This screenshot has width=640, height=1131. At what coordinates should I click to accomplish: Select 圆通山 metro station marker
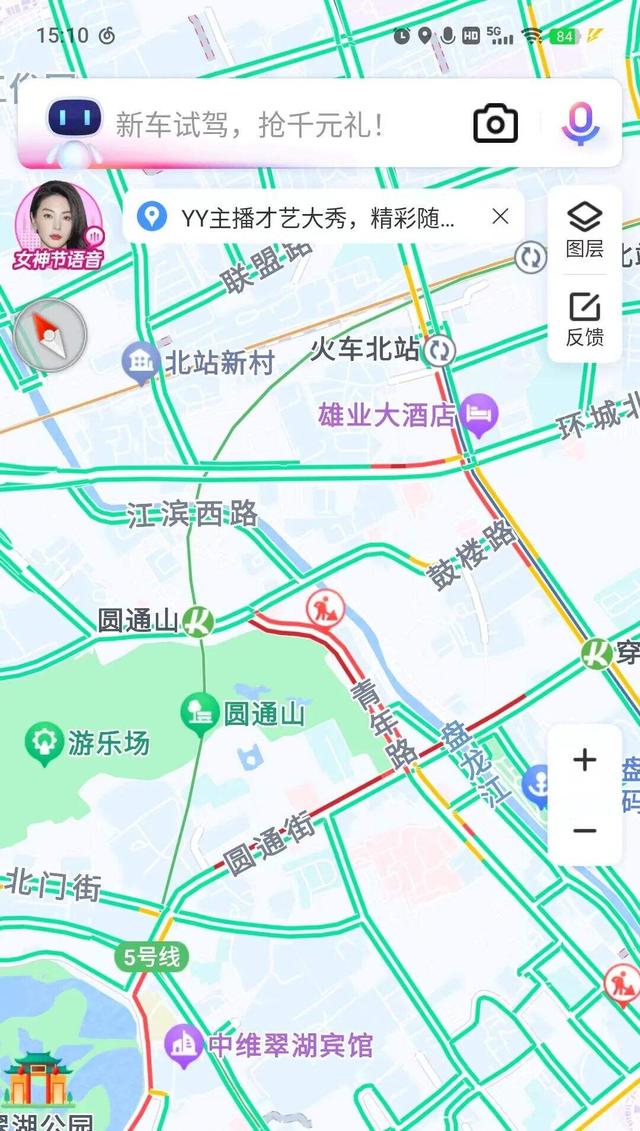coord(198,621)
